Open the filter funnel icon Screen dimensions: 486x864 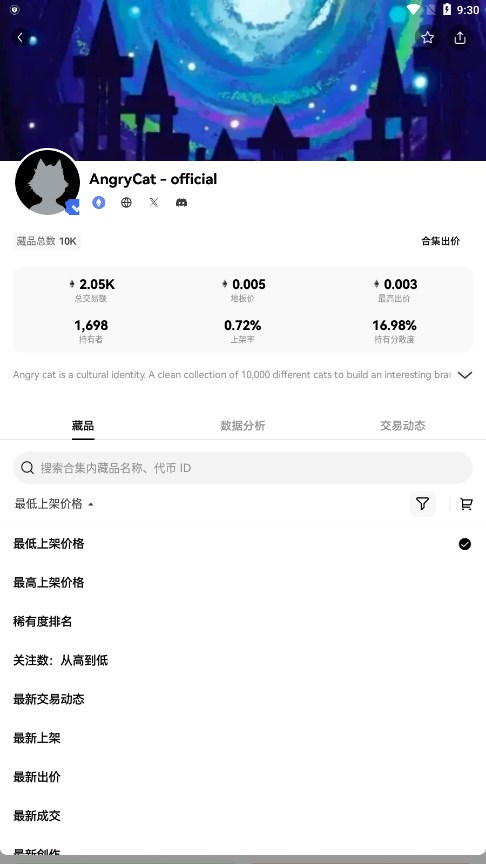tap(423, 504)
